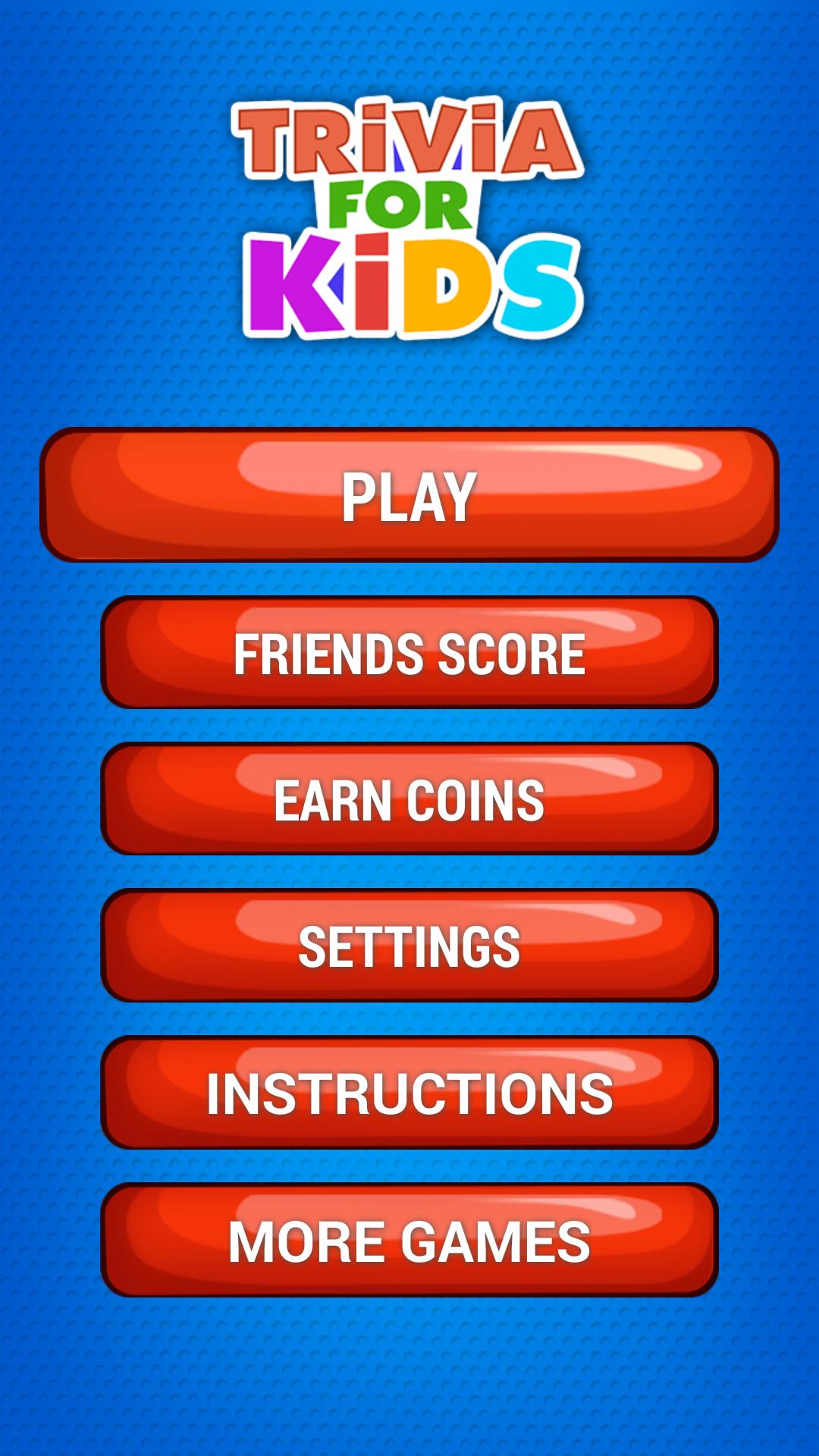819x1456 pixels.
Task: Open Settings
Action: click(x=409, y=946)
